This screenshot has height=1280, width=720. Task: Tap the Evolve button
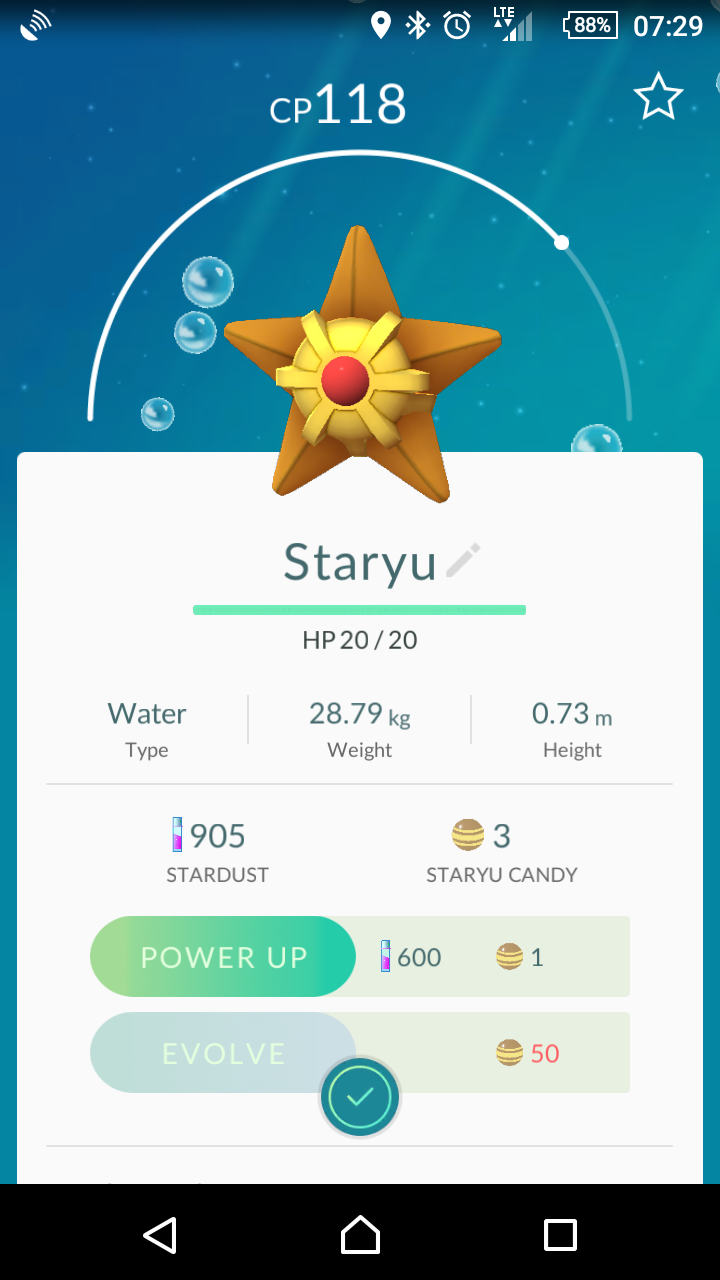click(x=223, y=1053)
